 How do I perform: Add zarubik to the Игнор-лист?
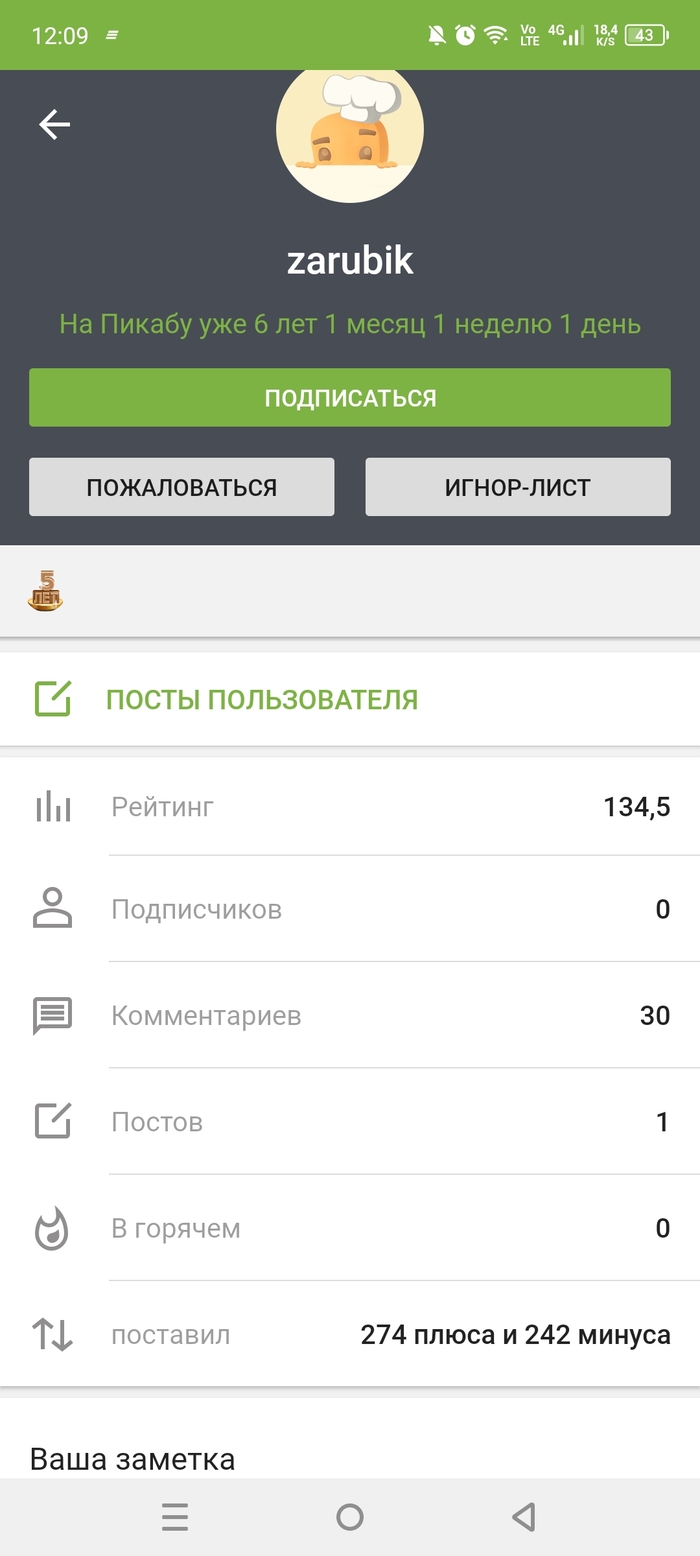point(518,487)
